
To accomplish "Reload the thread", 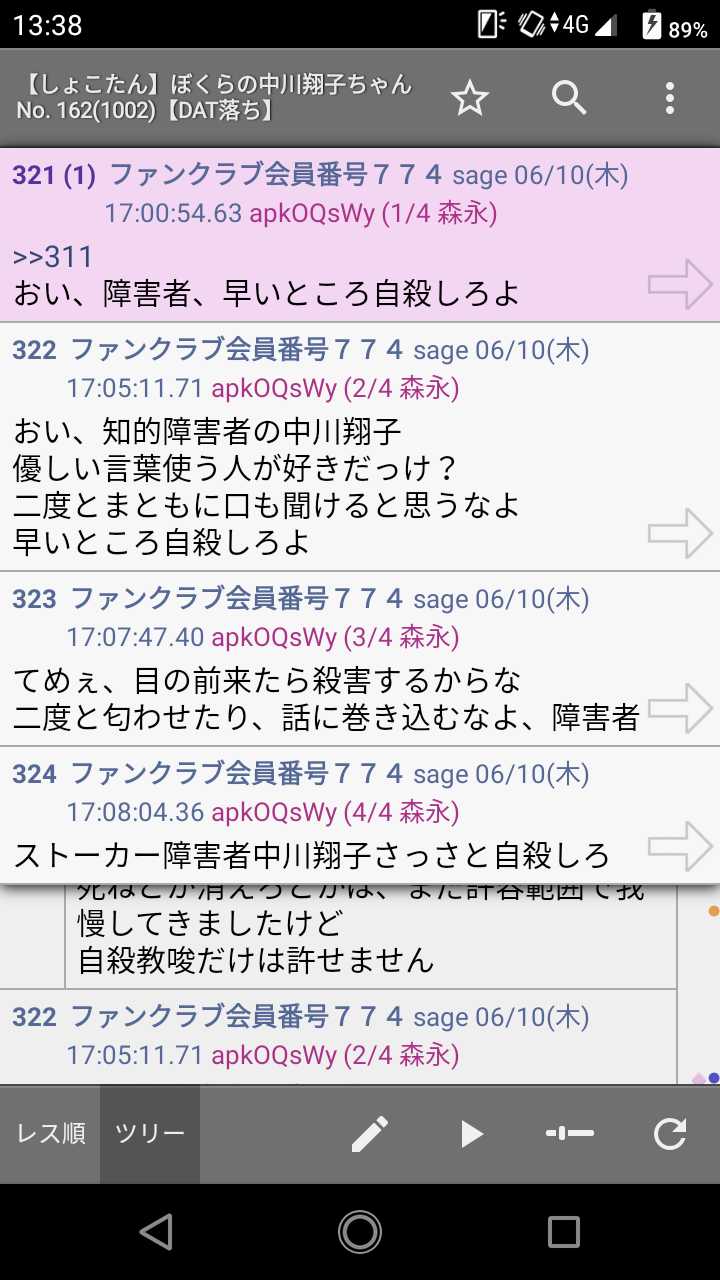I will point(669,1133).
